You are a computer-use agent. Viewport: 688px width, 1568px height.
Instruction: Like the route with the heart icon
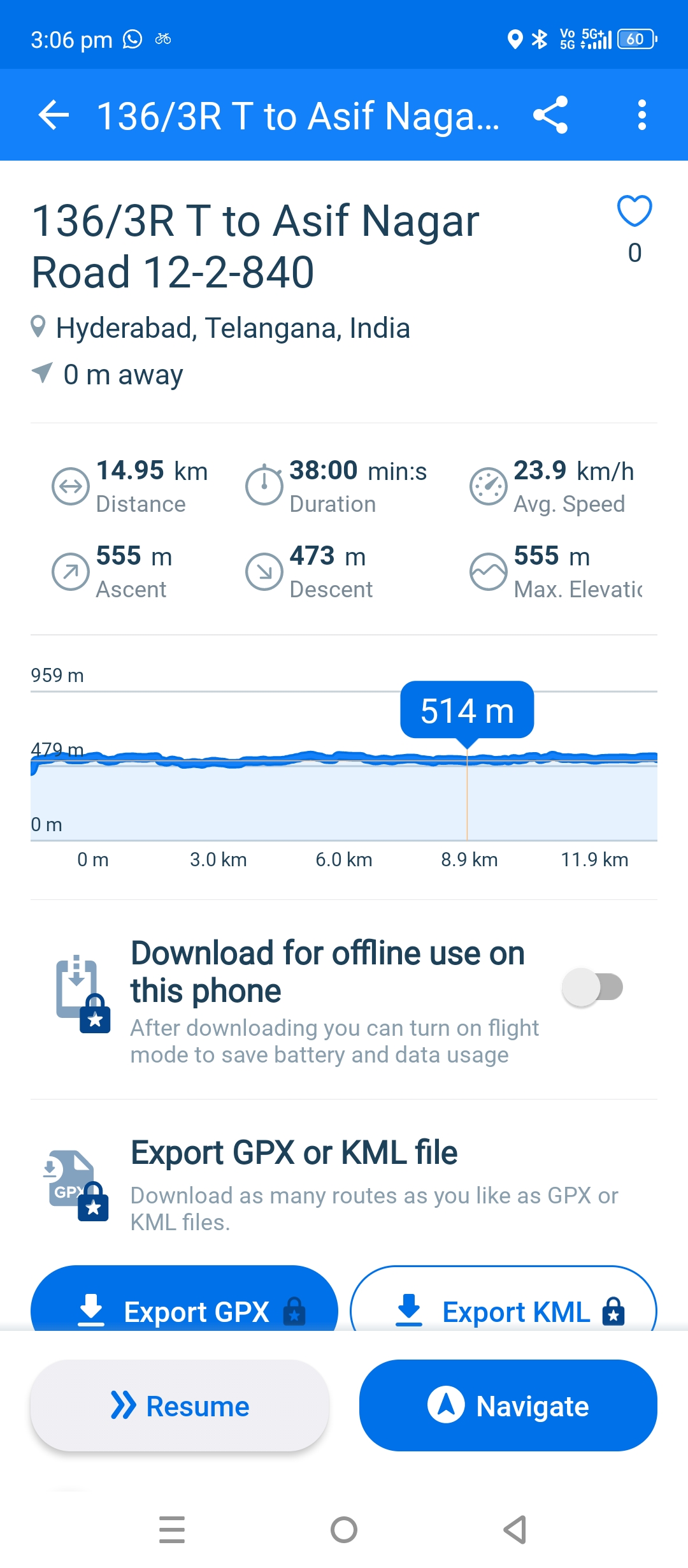(634, 211)
